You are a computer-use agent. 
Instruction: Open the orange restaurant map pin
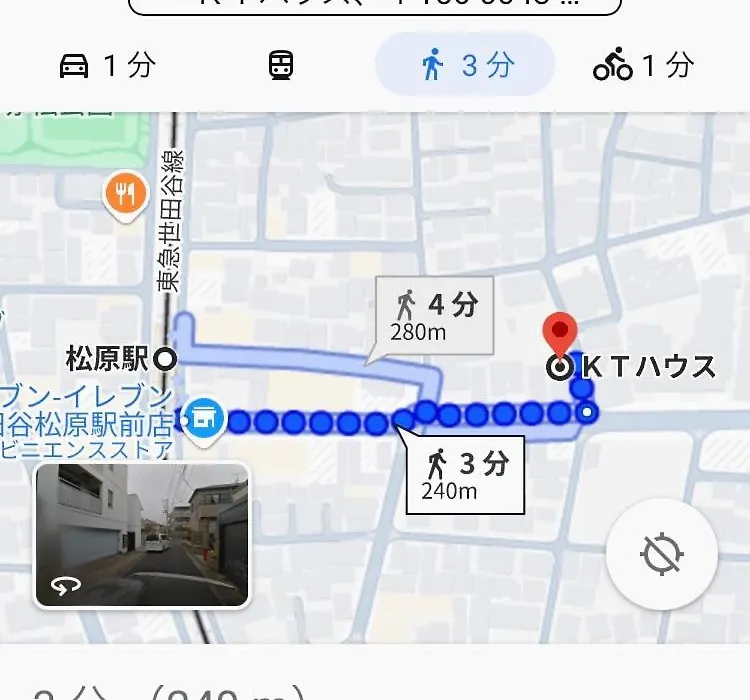126,193
